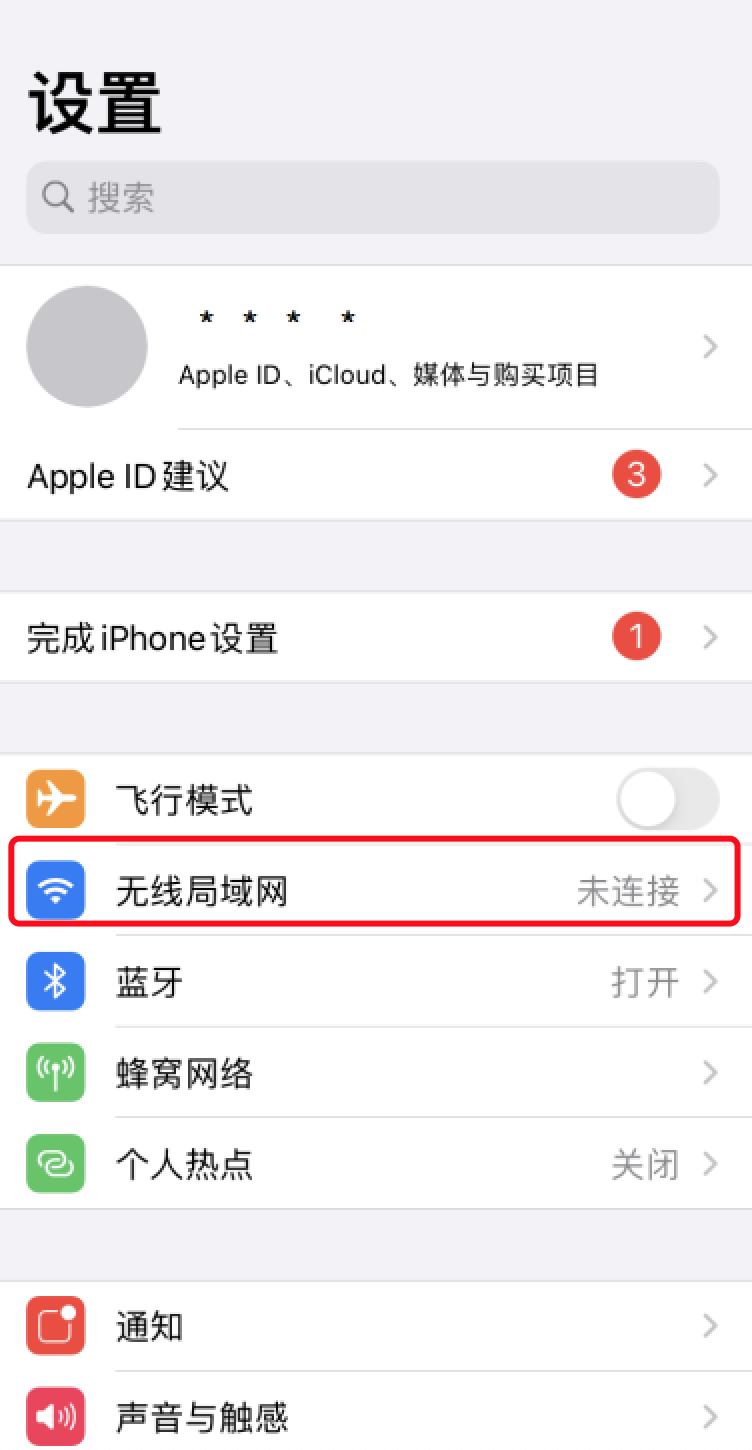Open Apple ID 建议
This screenshot has height=1450, width=752.
coord(376,475)
